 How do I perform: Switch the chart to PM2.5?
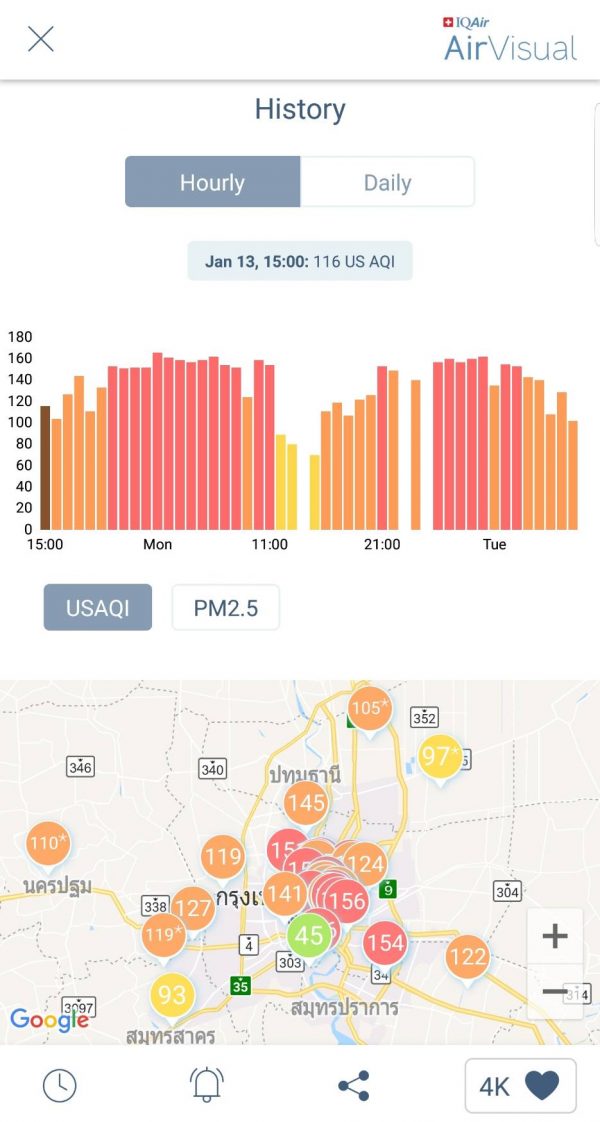click(225, 608)
